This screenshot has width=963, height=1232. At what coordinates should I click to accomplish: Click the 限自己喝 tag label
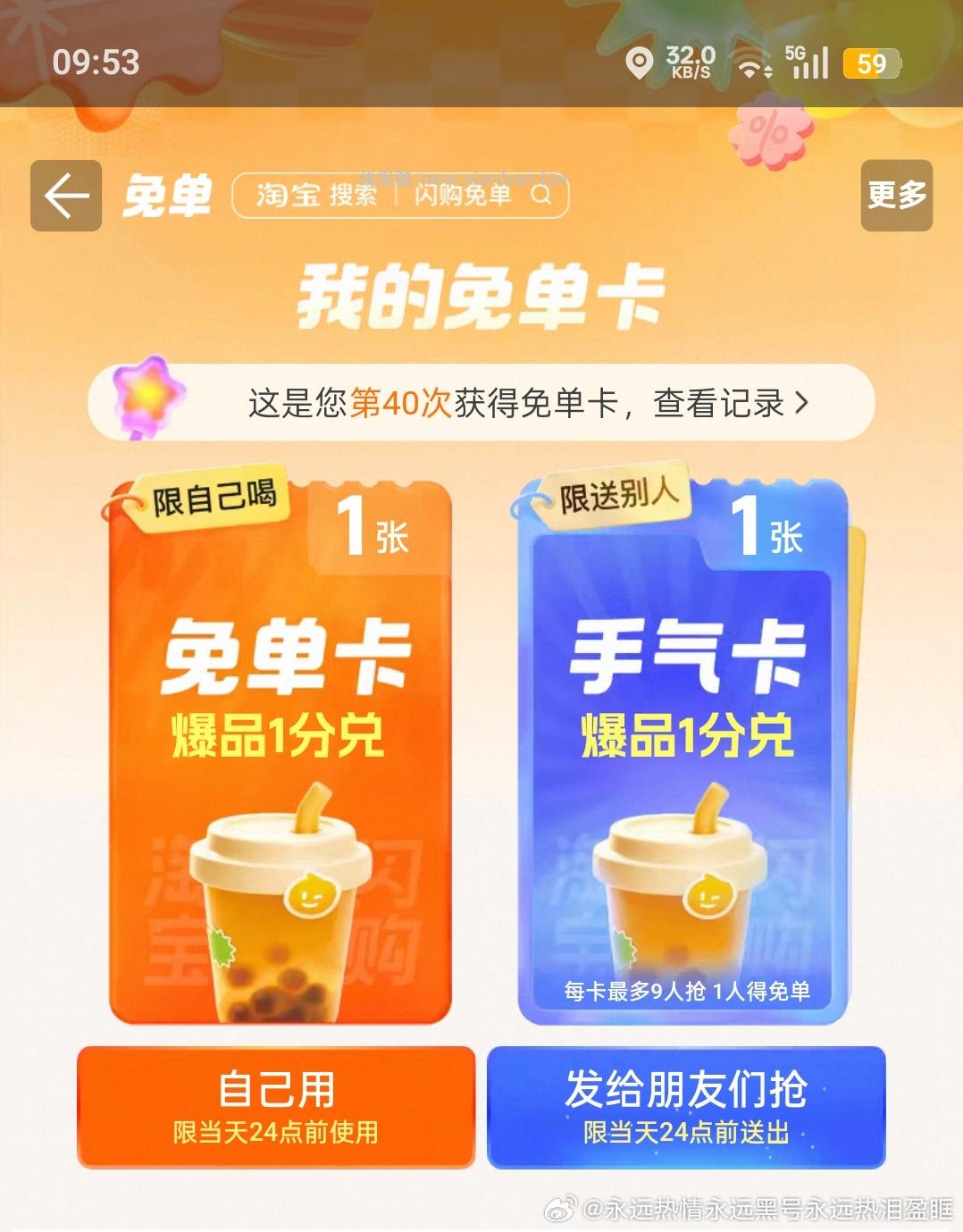point(214,498)
